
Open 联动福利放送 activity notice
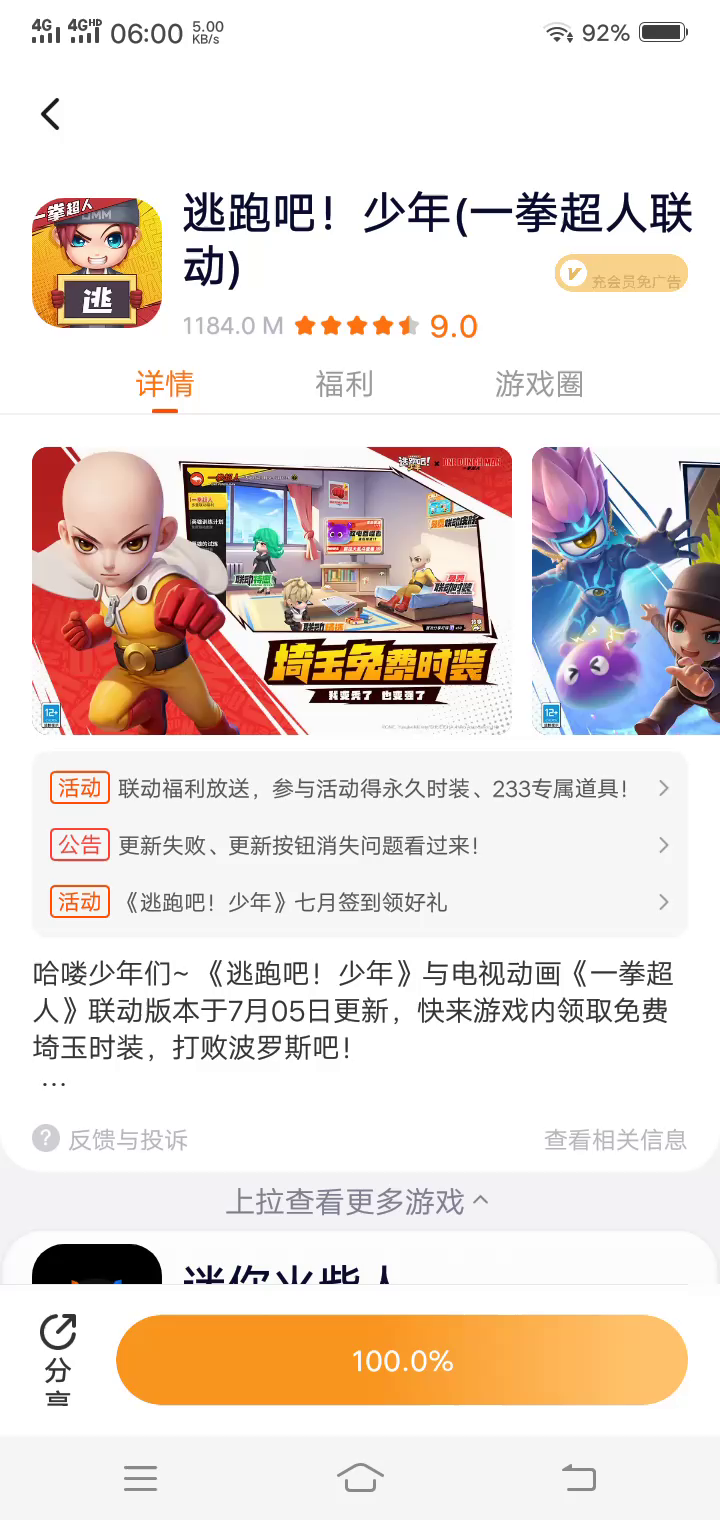pos(360,789)
